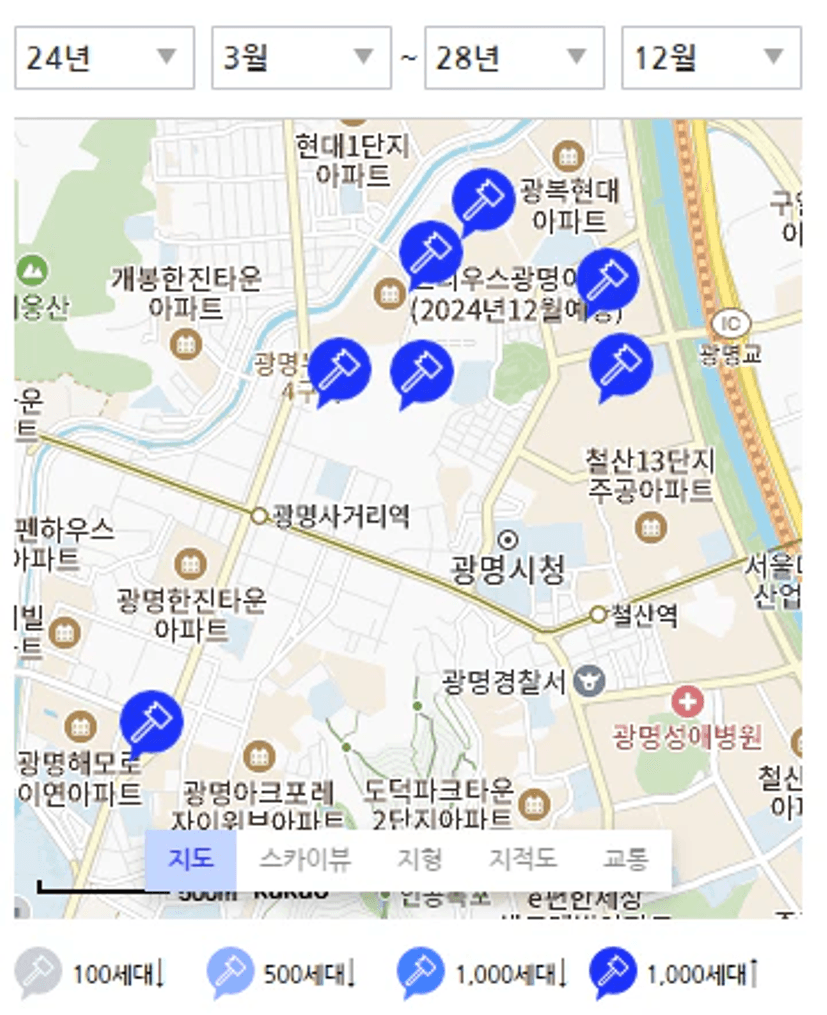Switch to the 지적도 cadastral view
This screenshot has height=1015, width=827.
pos(522,858)
